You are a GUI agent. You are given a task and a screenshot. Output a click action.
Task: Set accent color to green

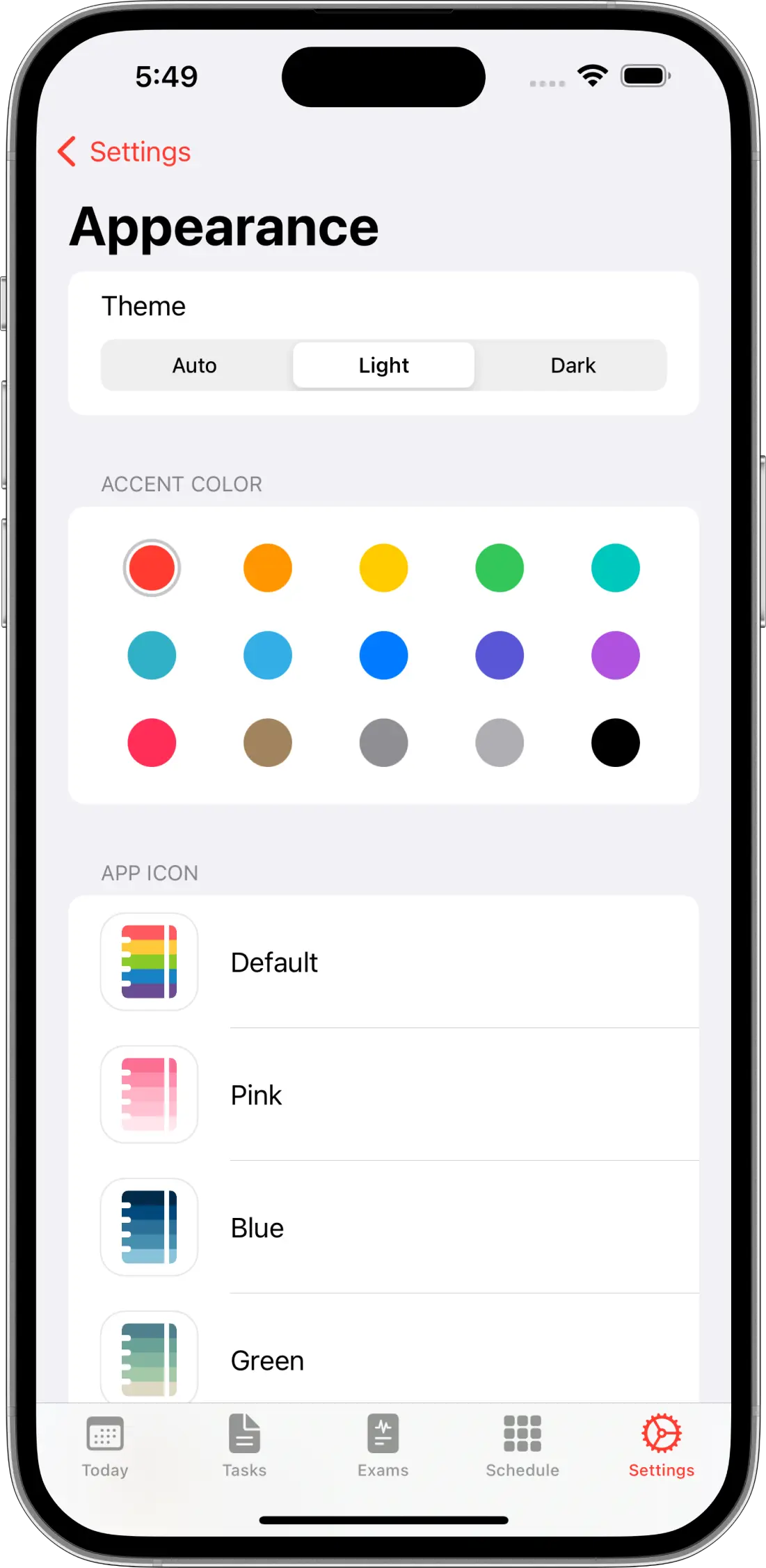pyautogui.click(x=500, y=568)
